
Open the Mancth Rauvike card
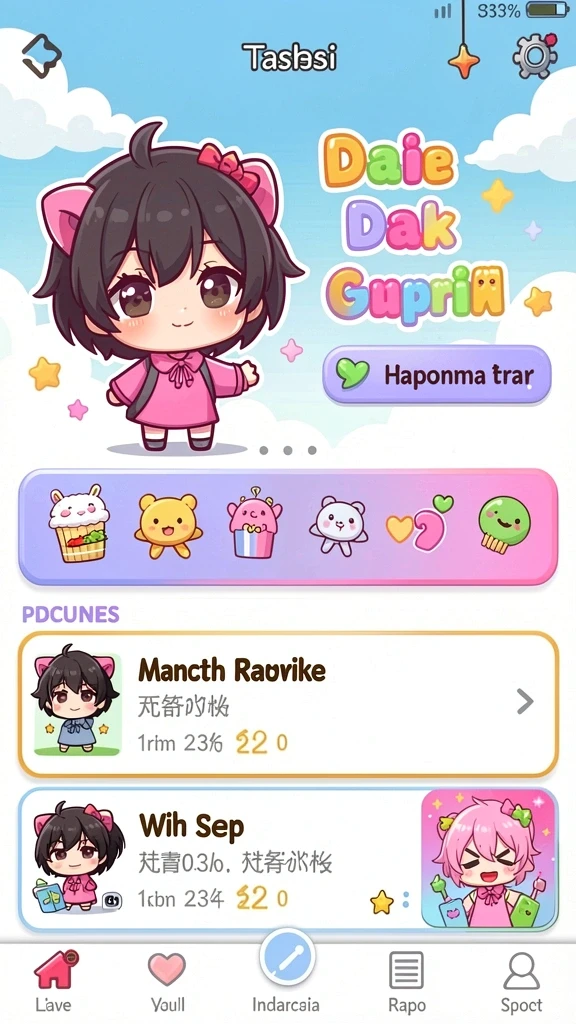(288, 705)
